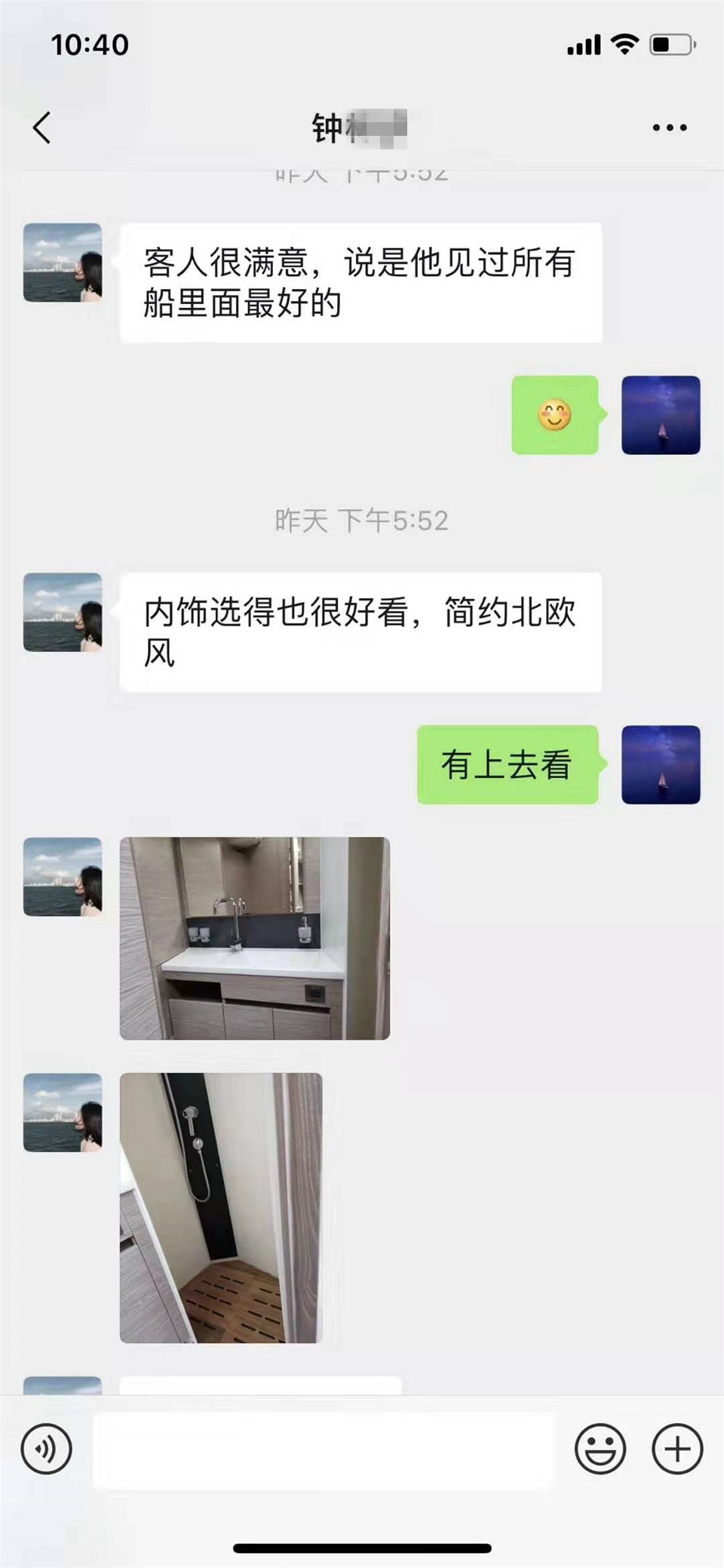View the shower stall photo

(x=221, y=1207)
